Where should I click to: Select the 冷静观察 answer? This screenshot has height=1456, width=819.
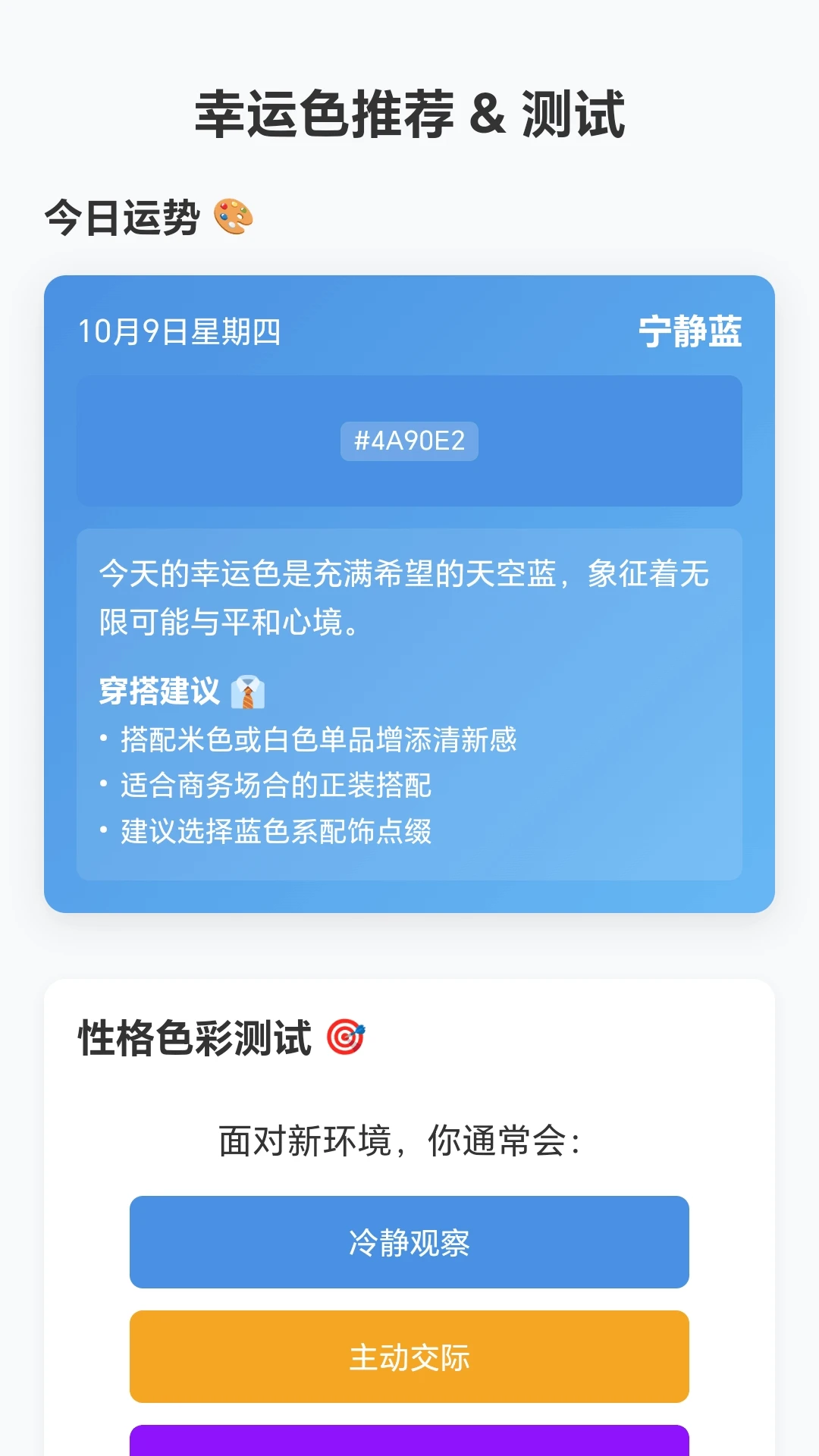pyautogui.click(x=409, y=1242)
